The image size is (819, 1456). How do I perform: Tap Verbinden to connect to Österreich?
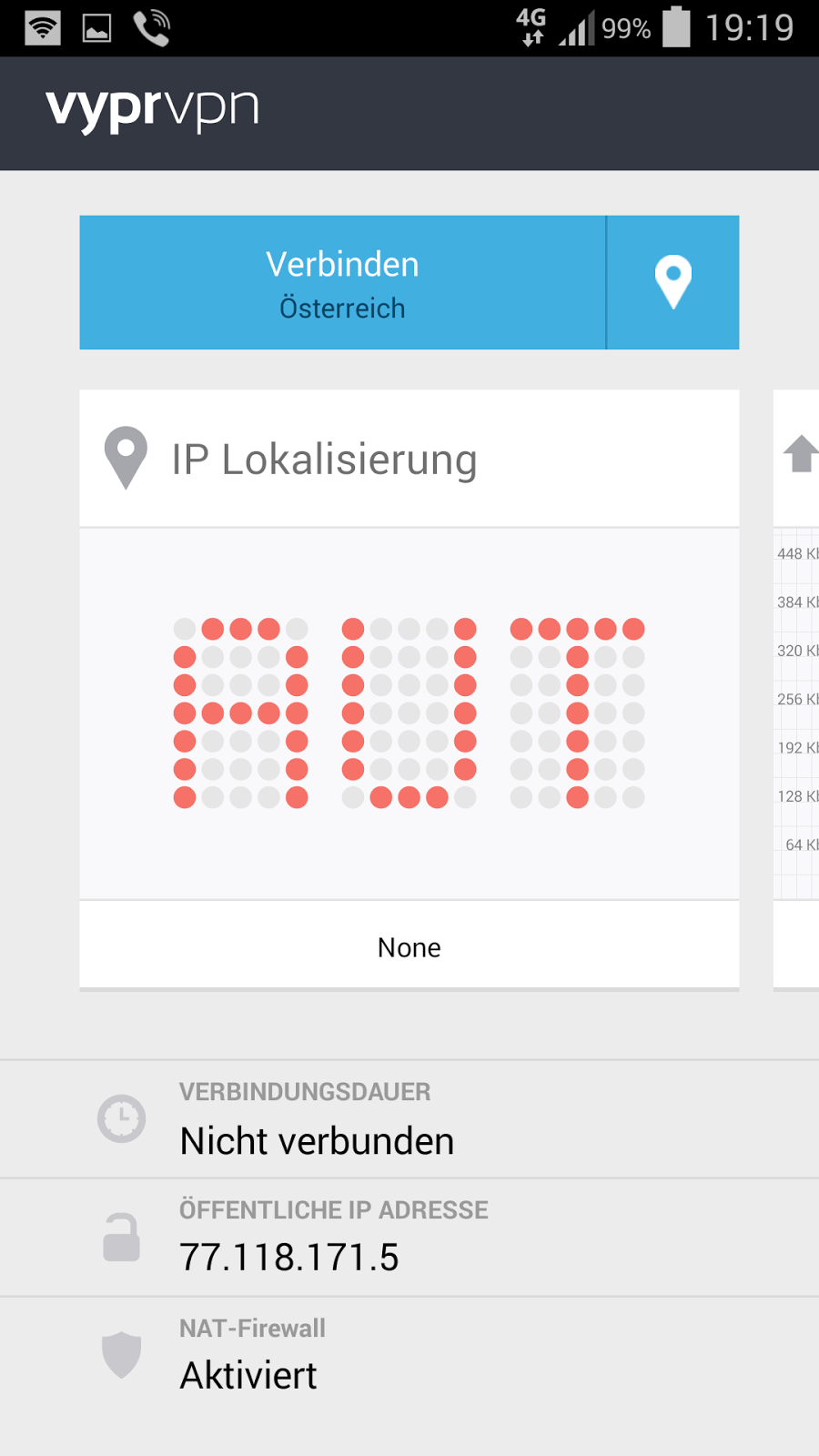[x=342, y=283]
